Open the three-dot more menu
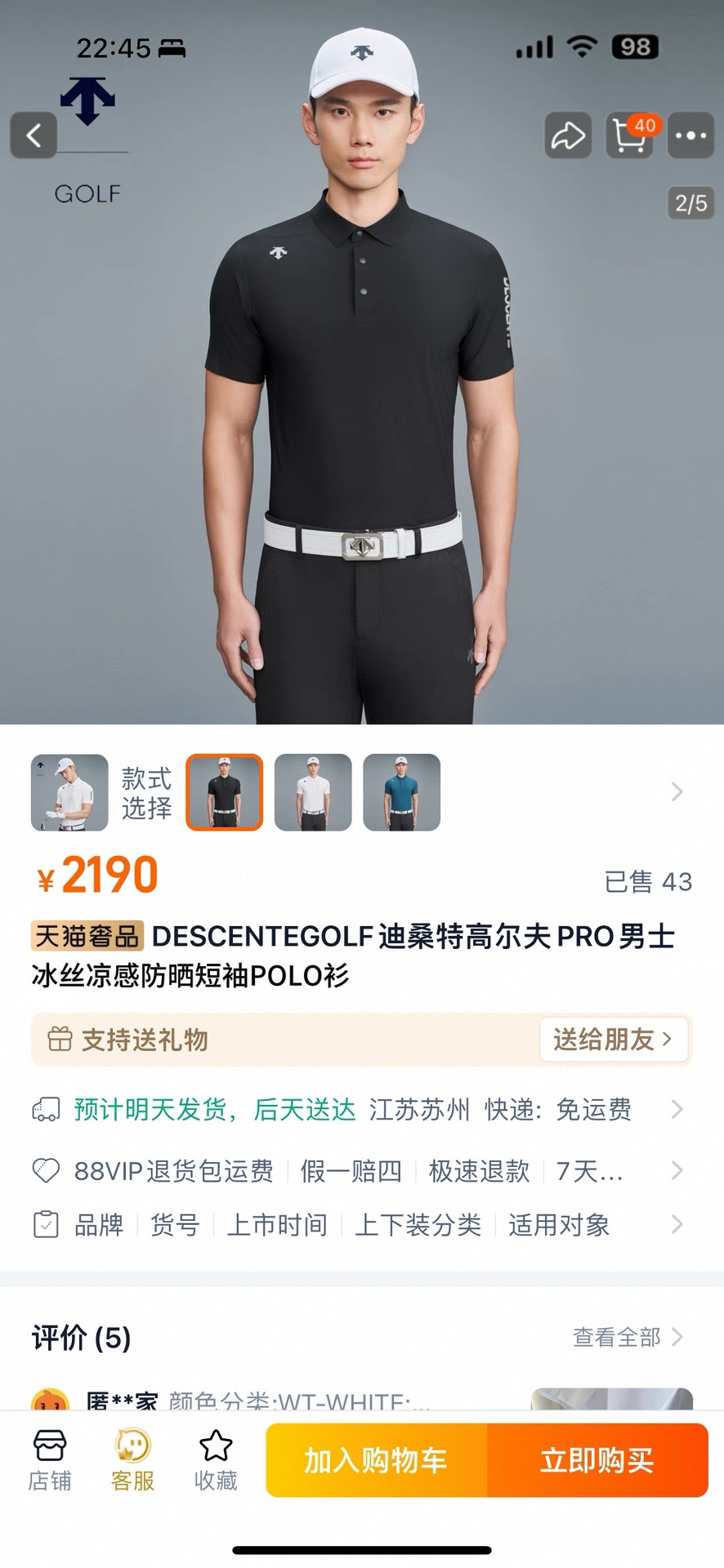Viewport: 724px width, 1568px height. click(690, 136)
